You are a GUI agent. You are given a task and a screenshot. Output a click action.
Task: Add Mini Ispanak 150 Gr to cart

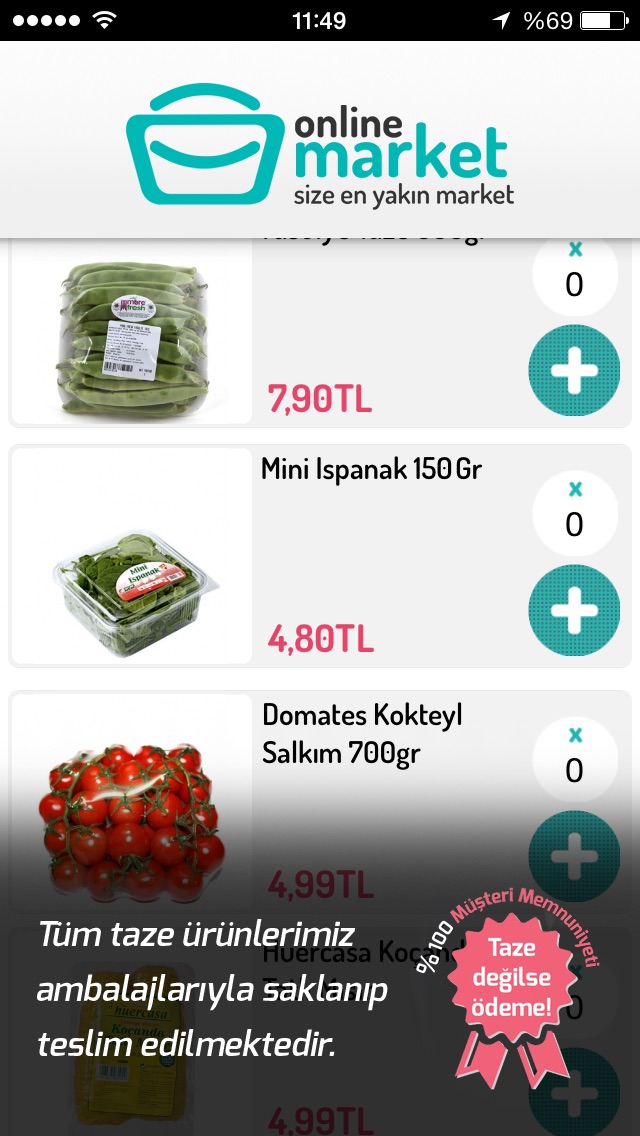coord(574,610)
